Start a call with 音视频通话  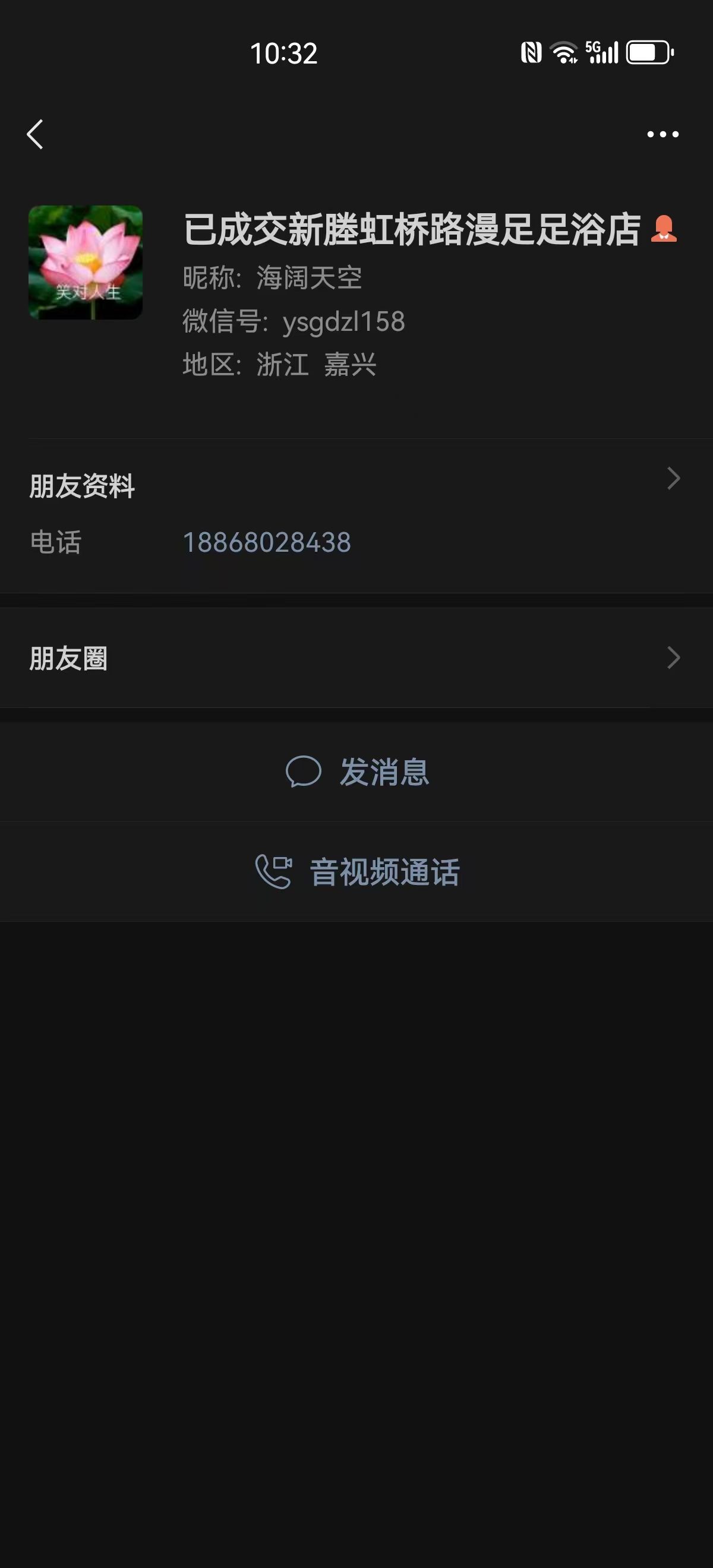point(385,872)
